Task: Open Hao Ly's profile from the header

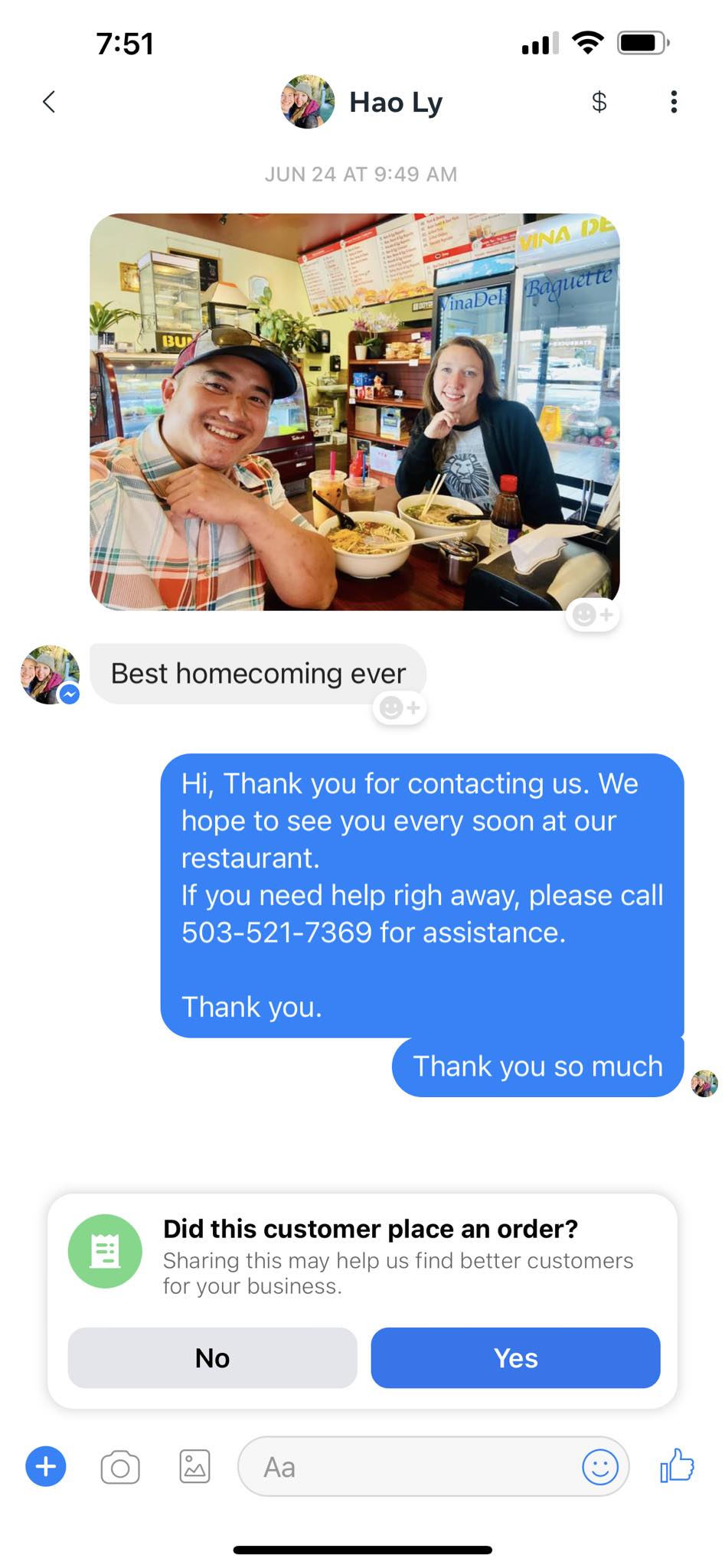Action: coord(362,102)
